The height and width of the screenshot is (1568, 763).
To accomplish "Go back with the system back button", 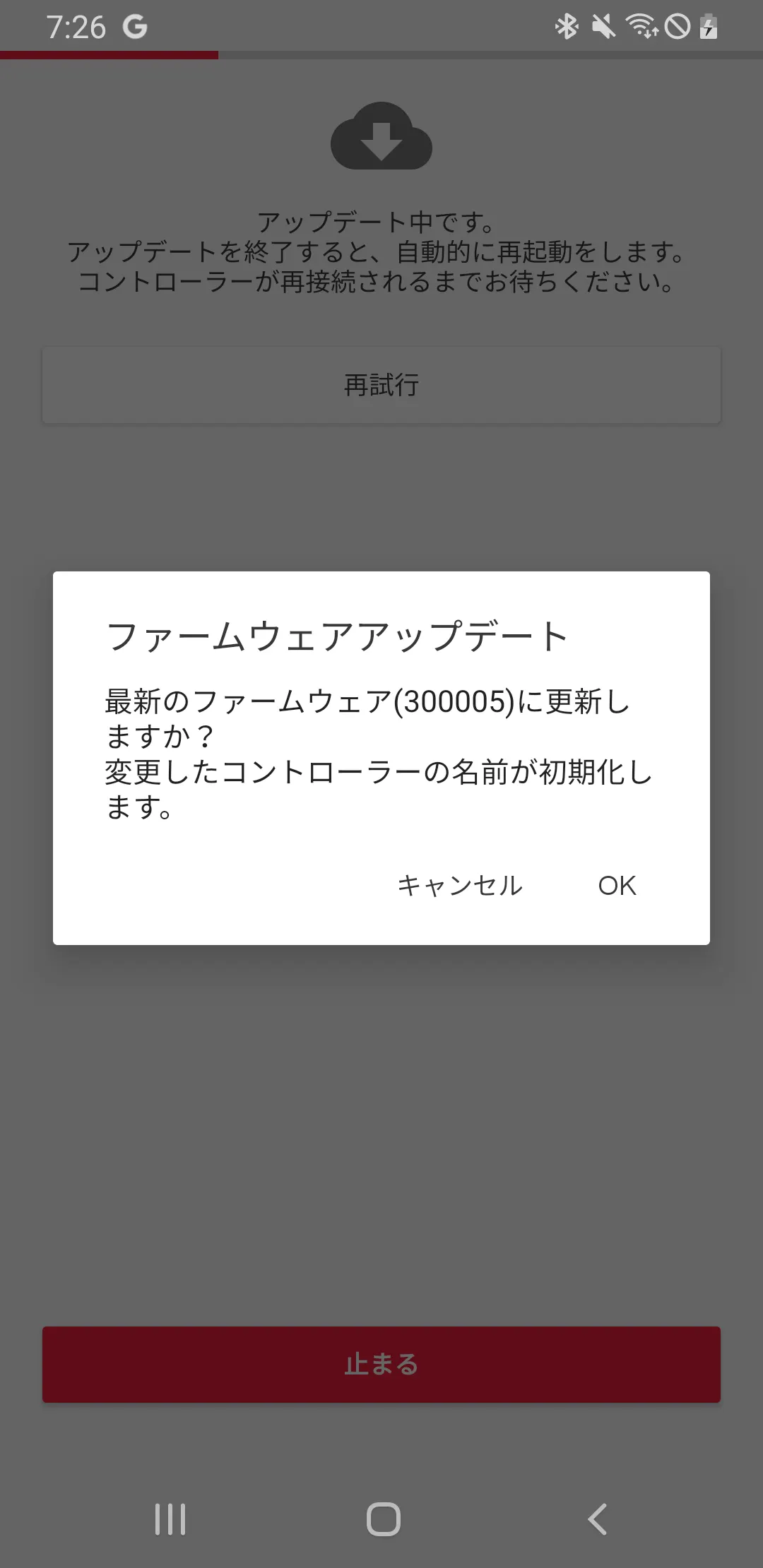I will (x=597, y=1519).
